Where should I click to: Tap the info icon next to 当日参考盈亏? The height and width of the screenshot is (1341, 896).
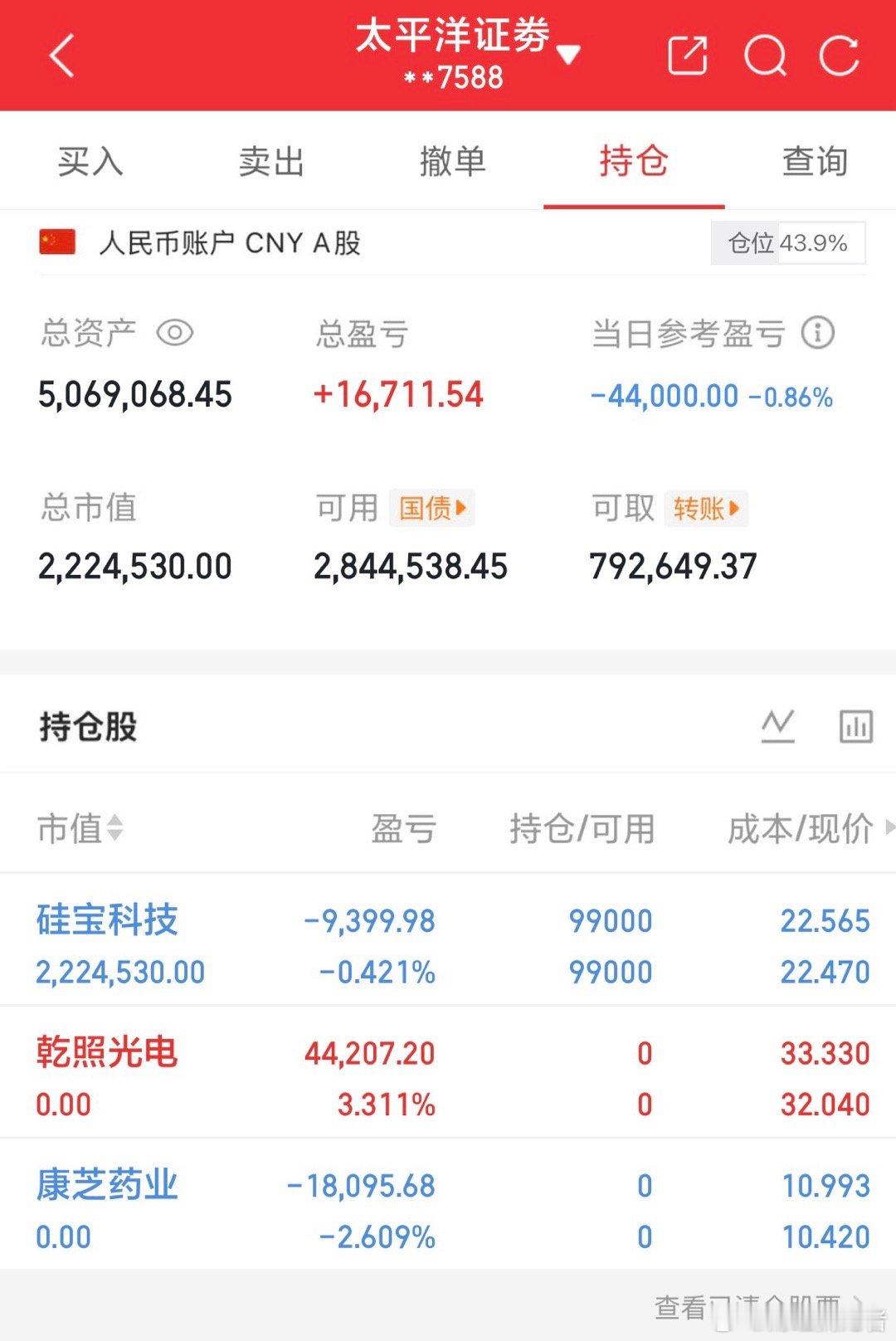pos(818,331)
